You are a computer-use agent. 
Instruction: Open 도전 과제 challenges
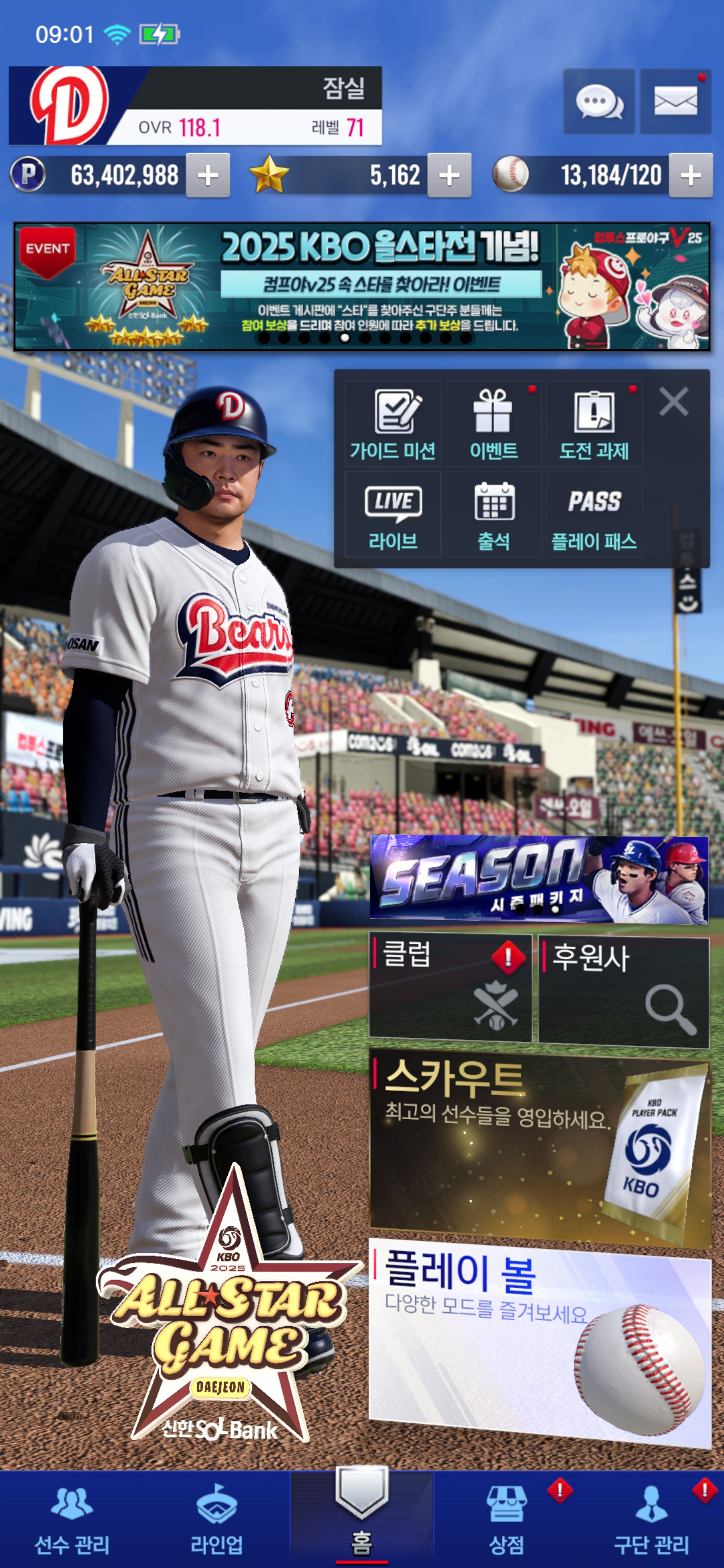tap(594, 424)
